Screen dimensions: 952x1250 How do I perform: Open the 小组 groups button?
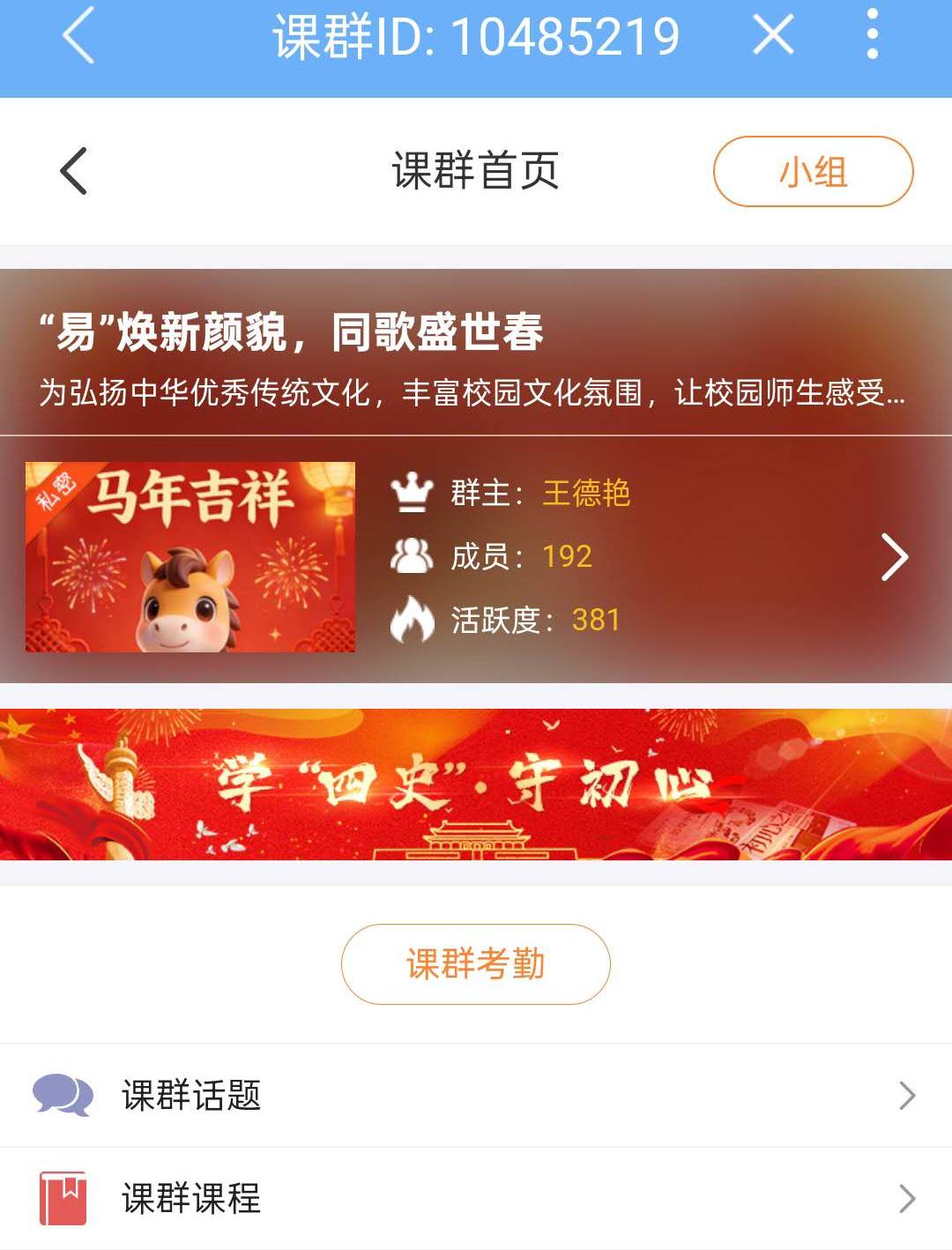(813, 171)
